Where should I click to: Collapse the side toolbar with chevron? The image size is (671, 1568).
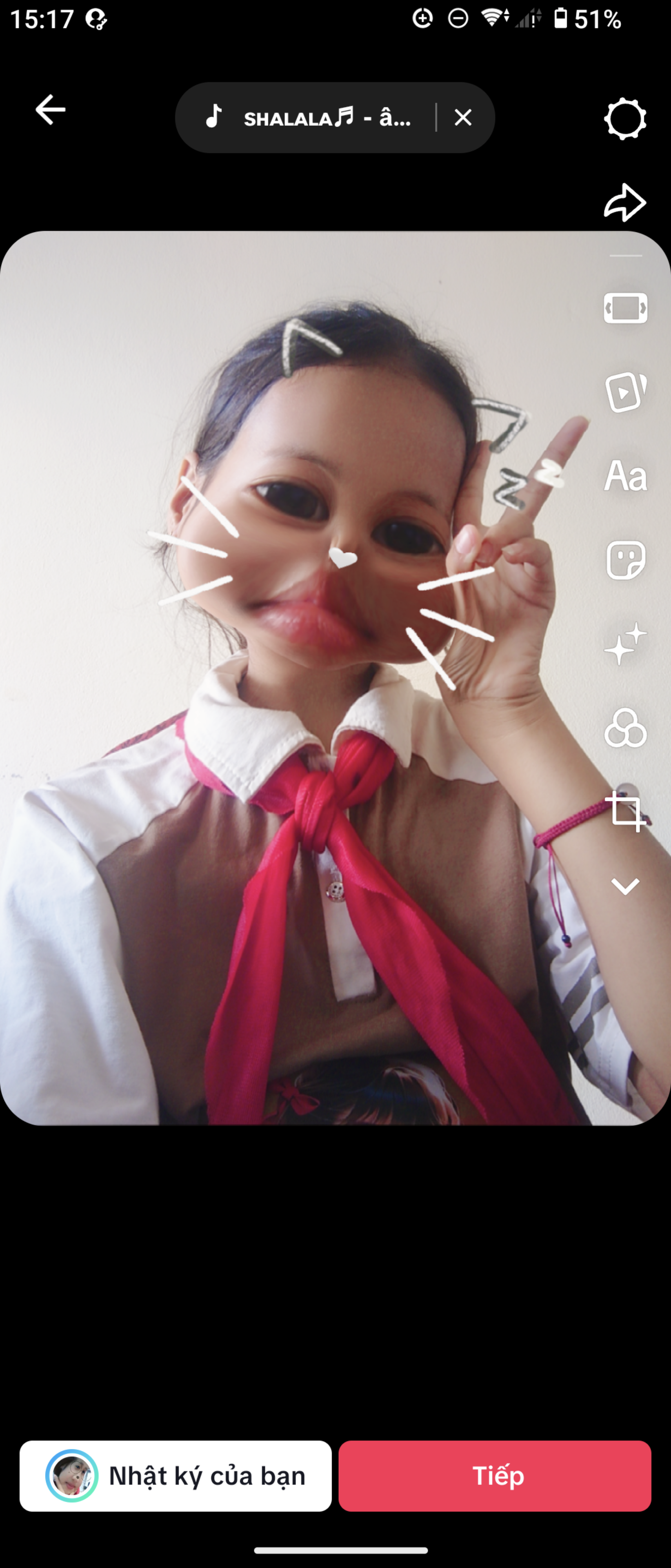pyautogui.click(x=625, y=886)
